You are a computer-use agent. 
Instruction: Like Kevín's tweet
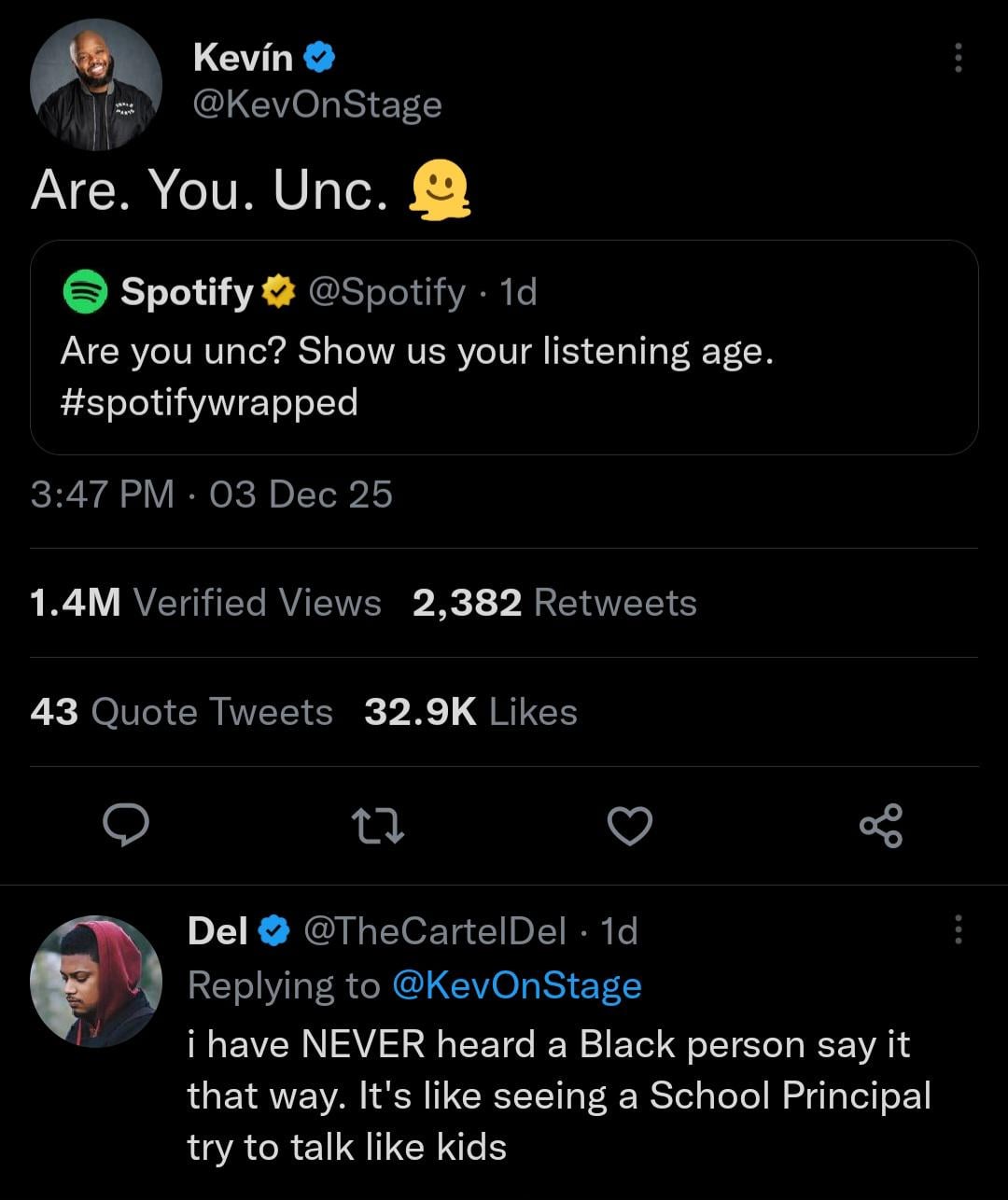coord(629,826)
